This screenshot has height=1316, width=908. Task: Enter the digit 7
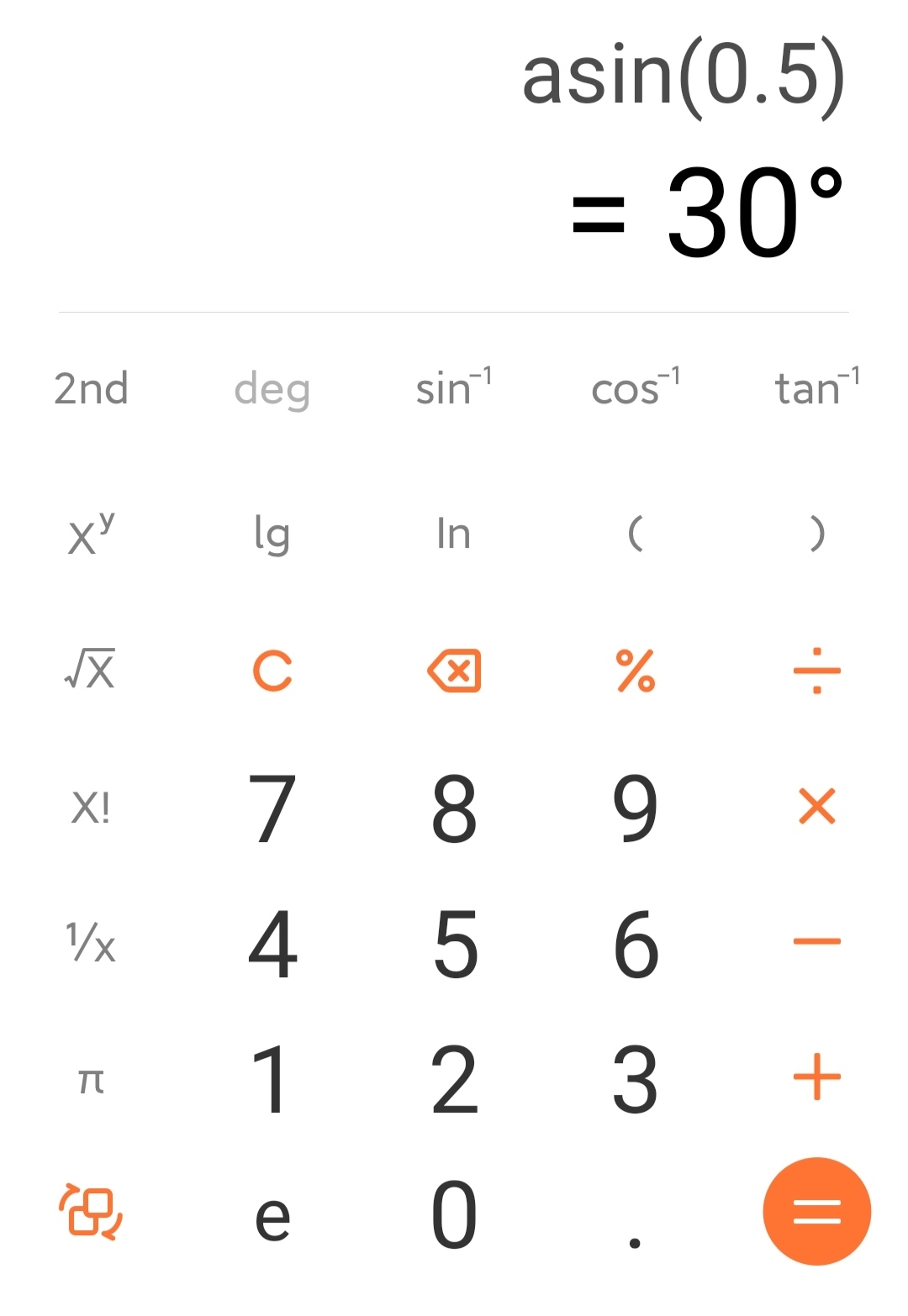272,808
